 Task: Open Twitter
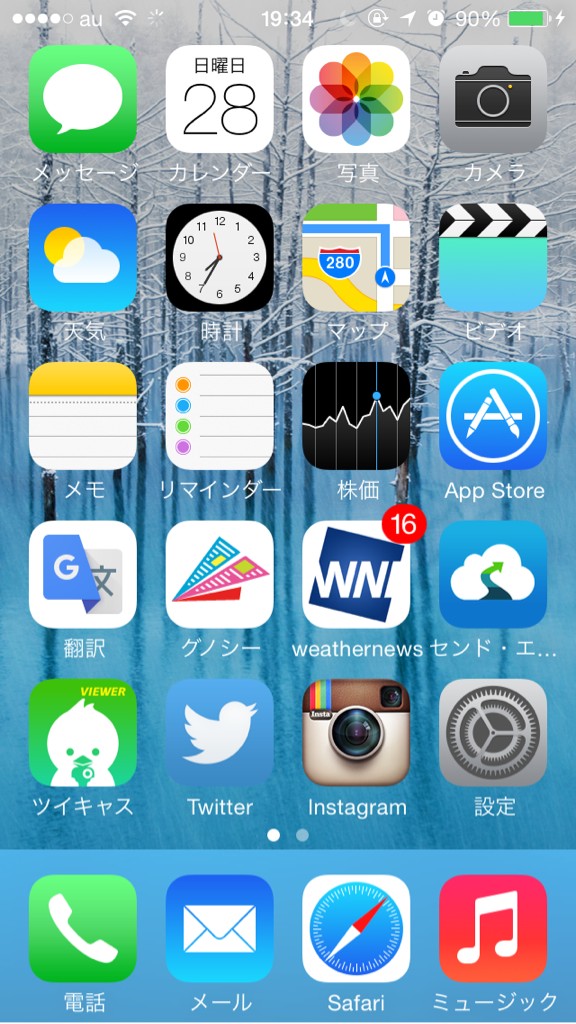(219, 733)
